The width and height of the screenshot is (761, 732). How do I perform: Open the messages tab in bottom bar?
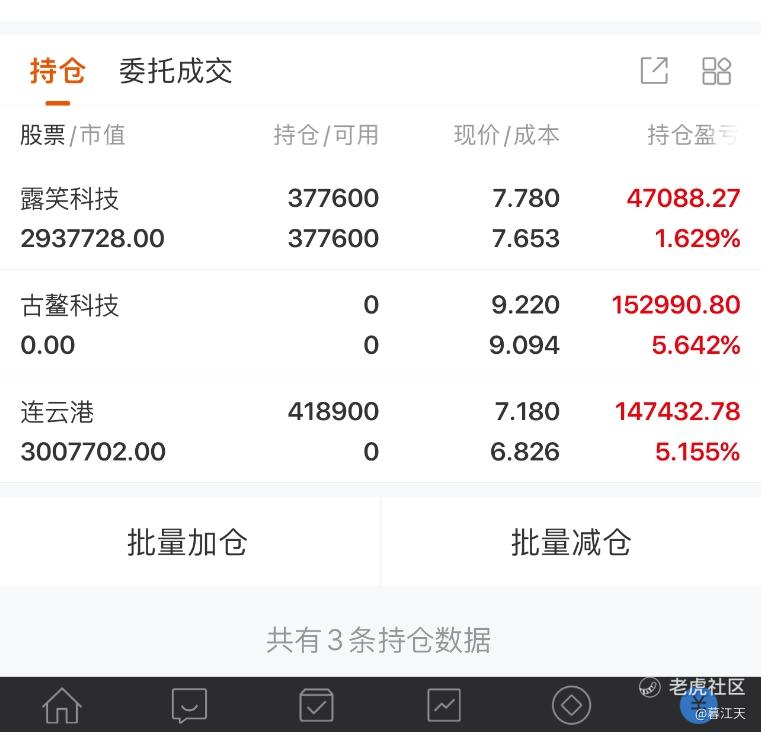click(189, 706)
